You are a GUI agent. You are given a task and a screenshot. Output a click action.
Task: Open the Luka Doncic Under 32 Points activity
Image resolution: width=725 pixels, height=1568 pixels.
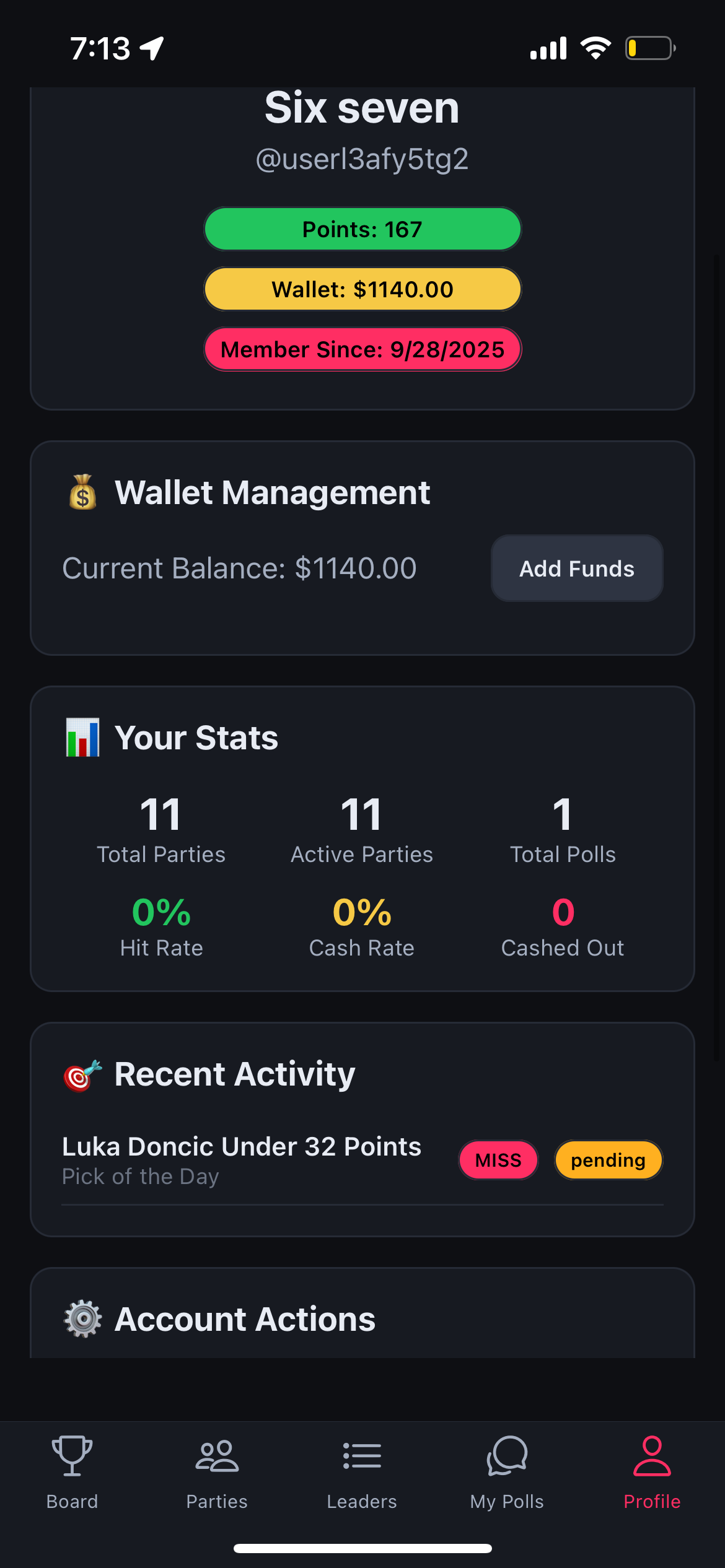tap(242, 1159)
